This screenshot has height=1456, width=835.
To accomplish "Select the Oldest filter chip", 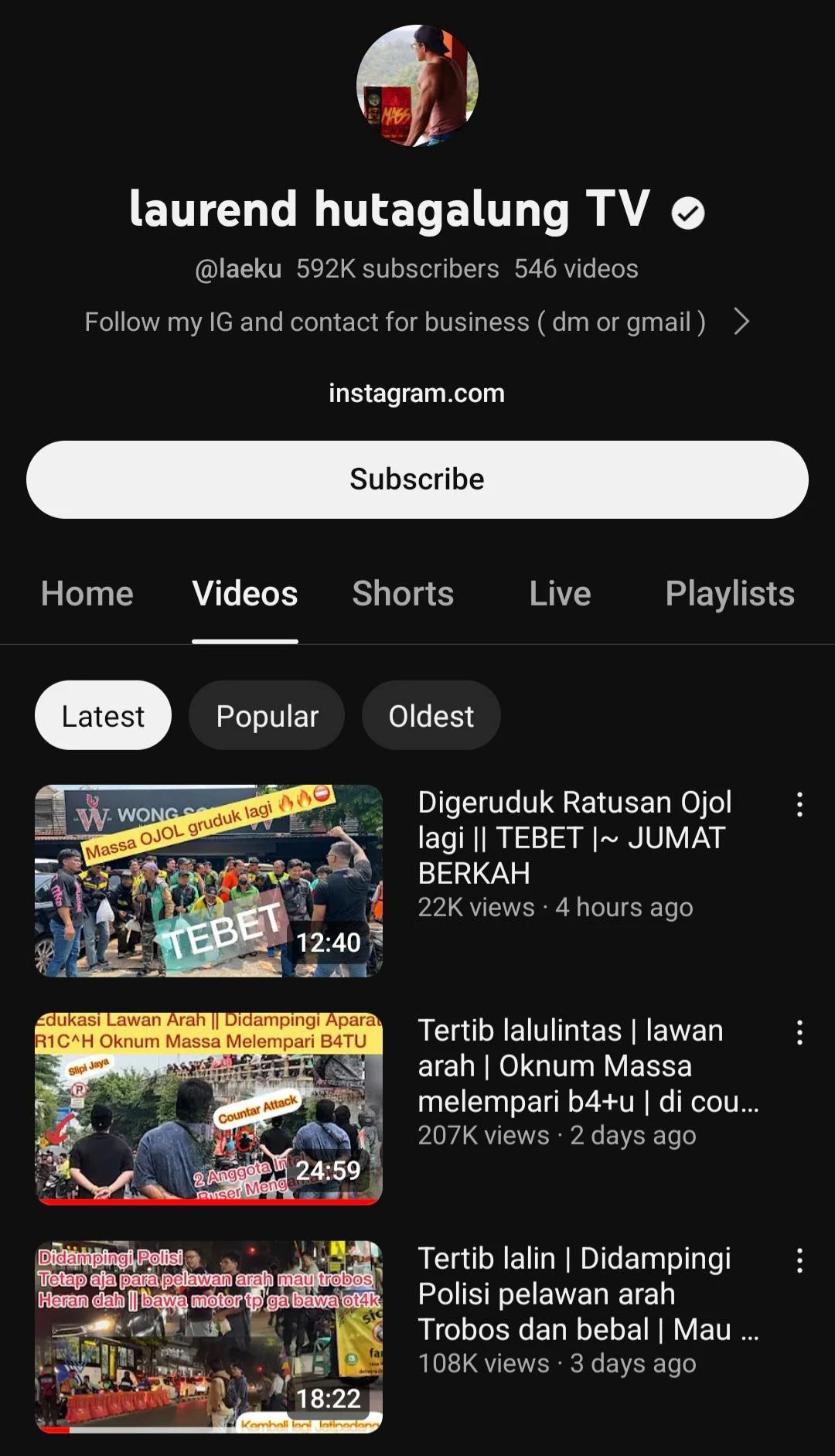I will coord(431,714).
